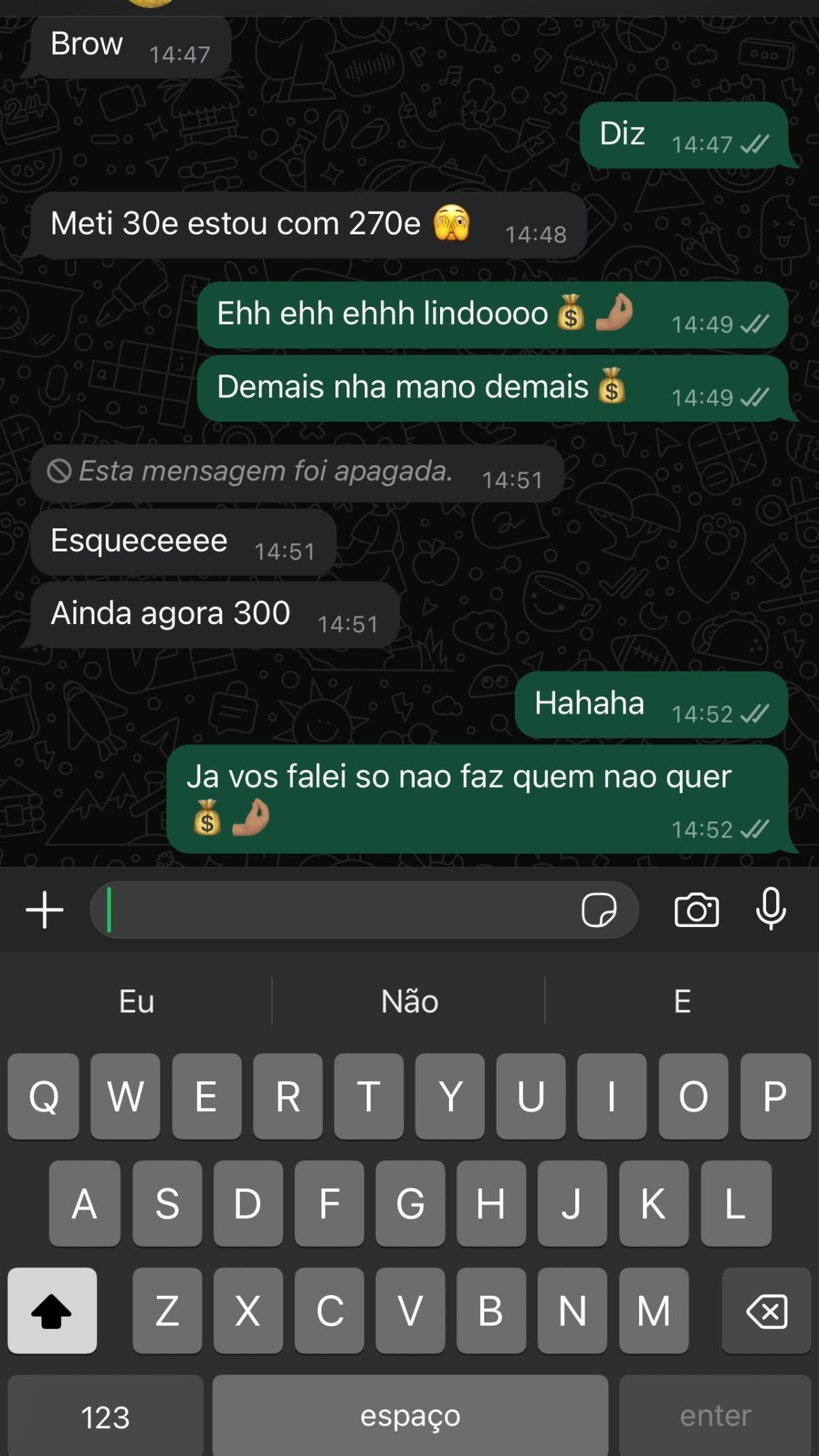Open attachment options with the plus icon

click(43, 909)
